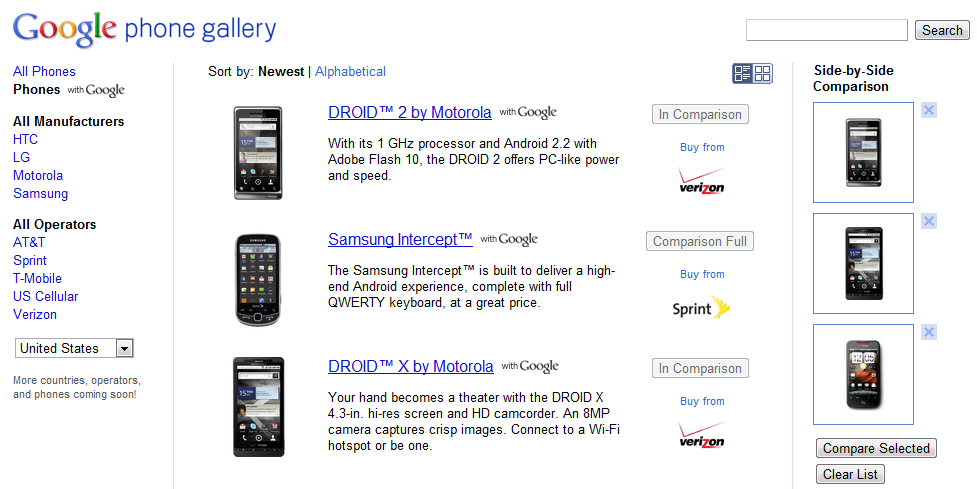Remove third phone from comparison list
This screenshot has height=489, width=977.
point(929,332)
